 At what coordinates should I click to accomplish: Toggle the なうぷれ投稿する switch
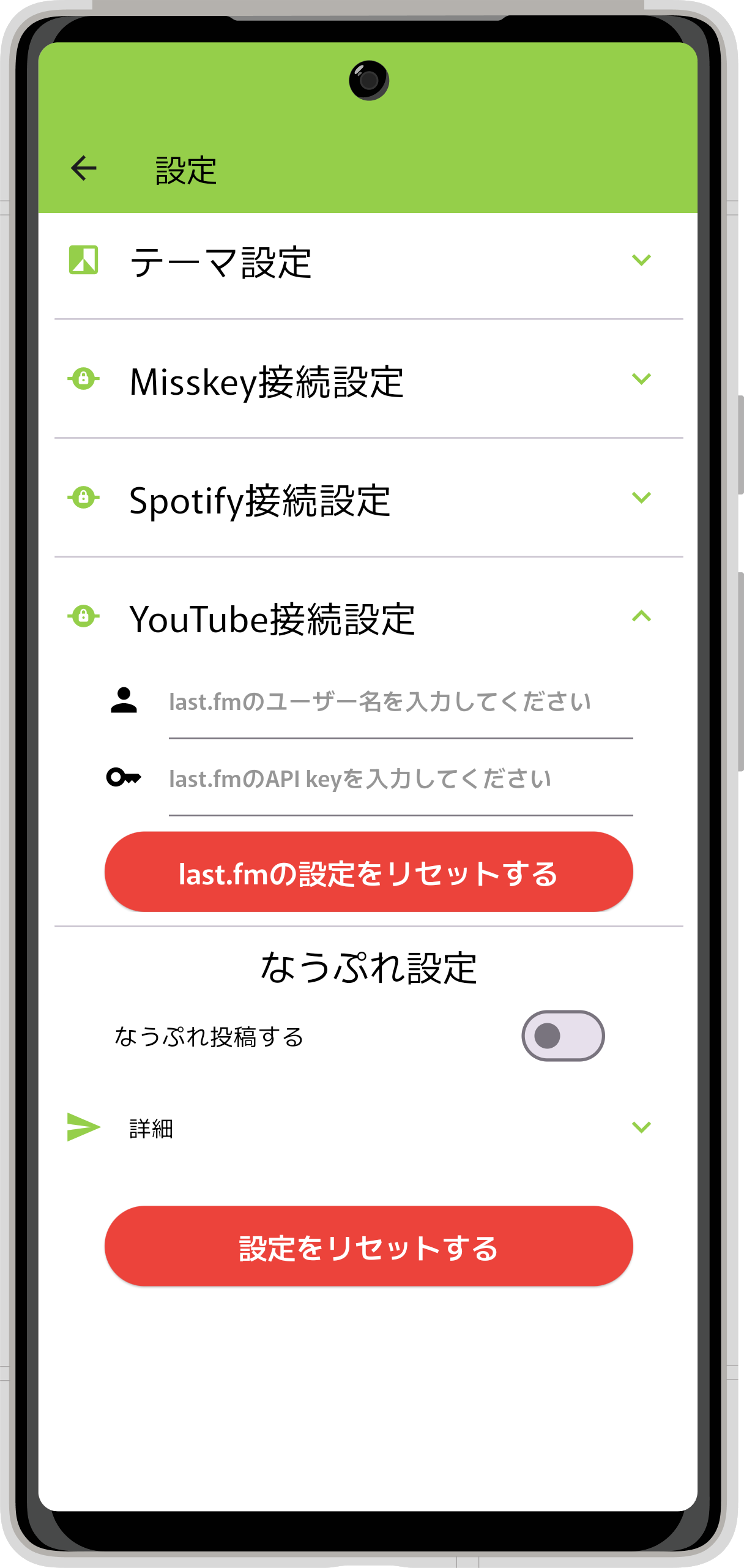562,1036
